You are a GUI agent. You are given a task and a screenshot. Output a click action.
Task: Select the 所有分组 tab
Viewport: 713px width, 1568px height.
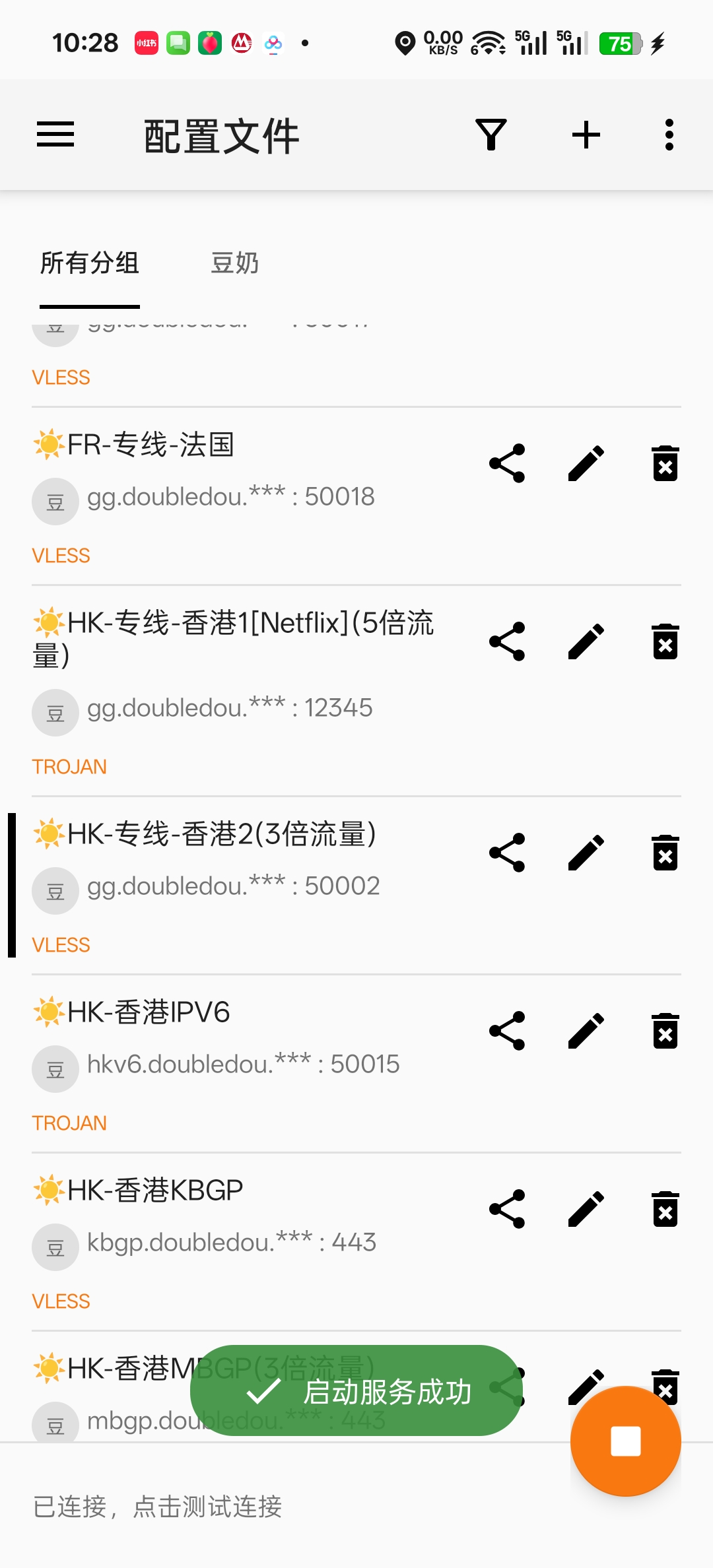90,263
